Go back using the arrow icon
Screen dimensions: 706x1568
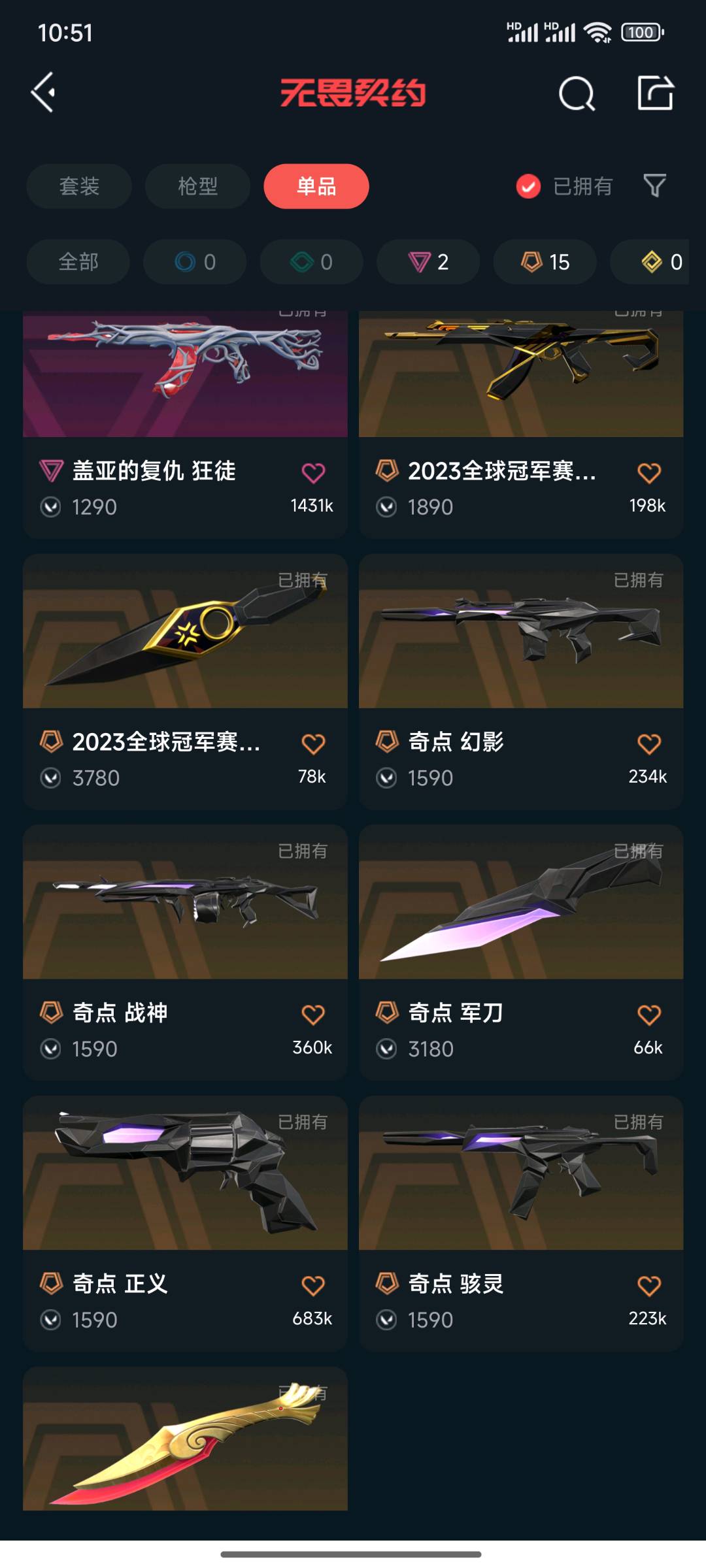pos(43,92)
